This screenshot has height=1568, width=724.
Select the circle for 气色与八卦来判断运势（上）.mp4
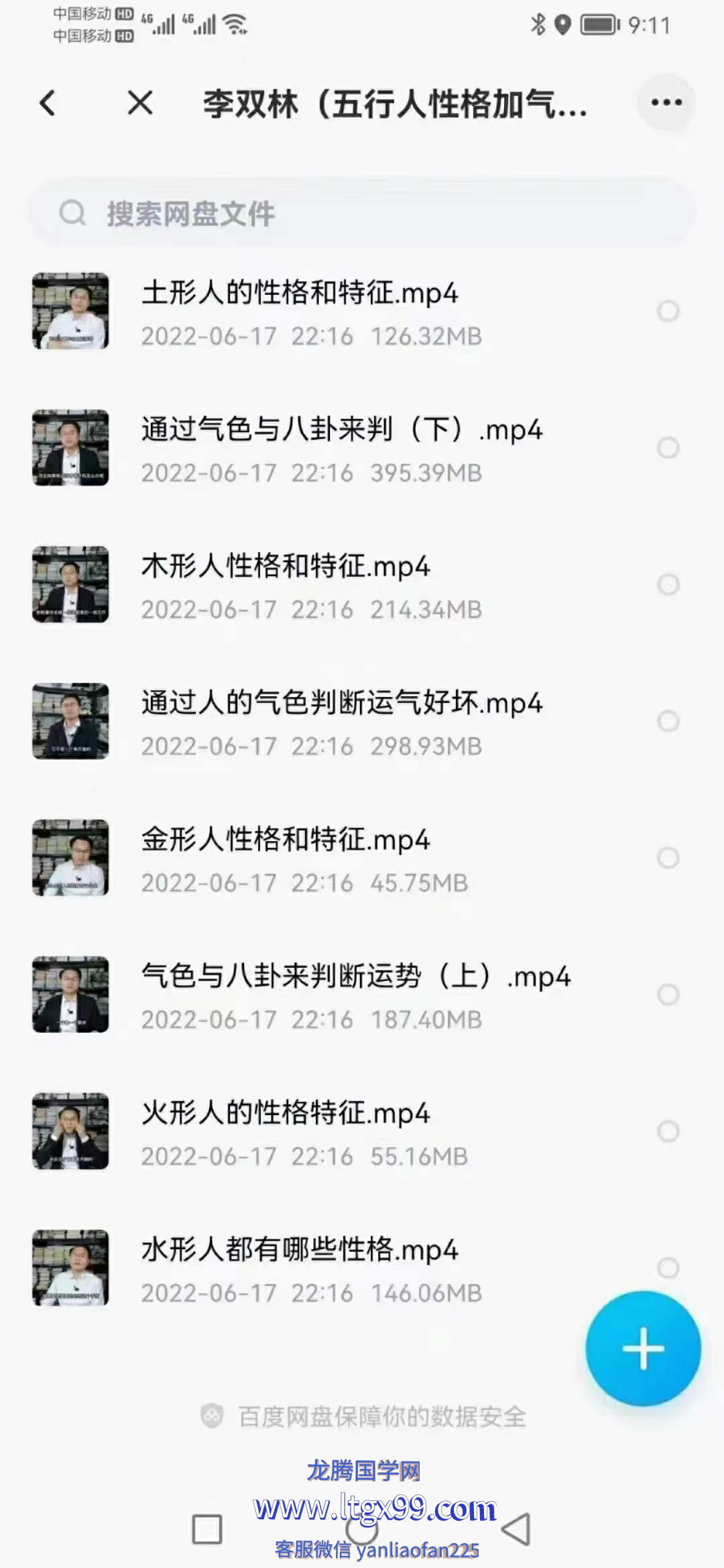(668, 994)
